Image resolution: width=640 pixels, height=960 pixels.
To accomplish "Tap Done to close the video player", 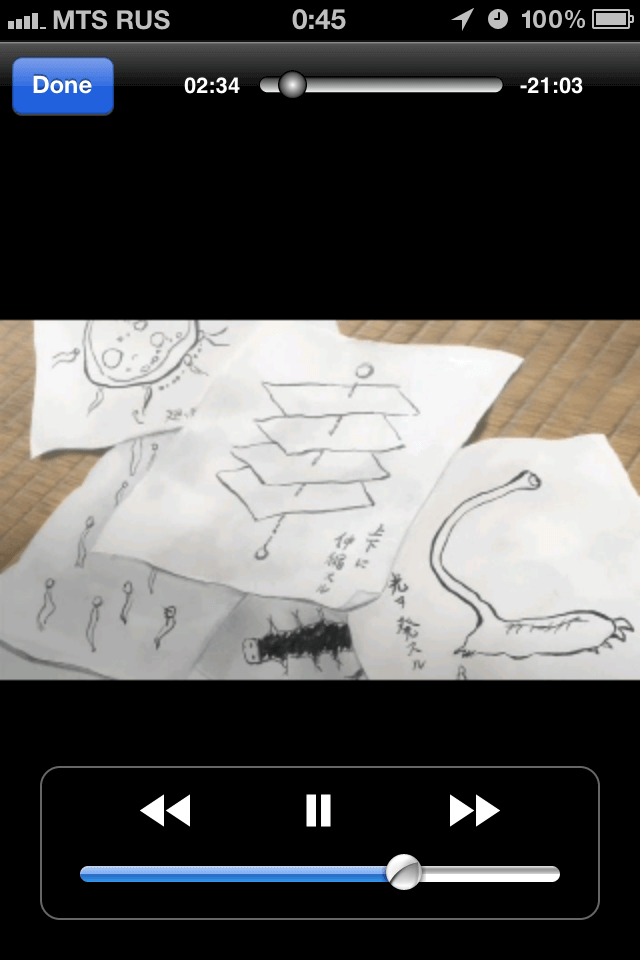I will click(x=62, y=86).
